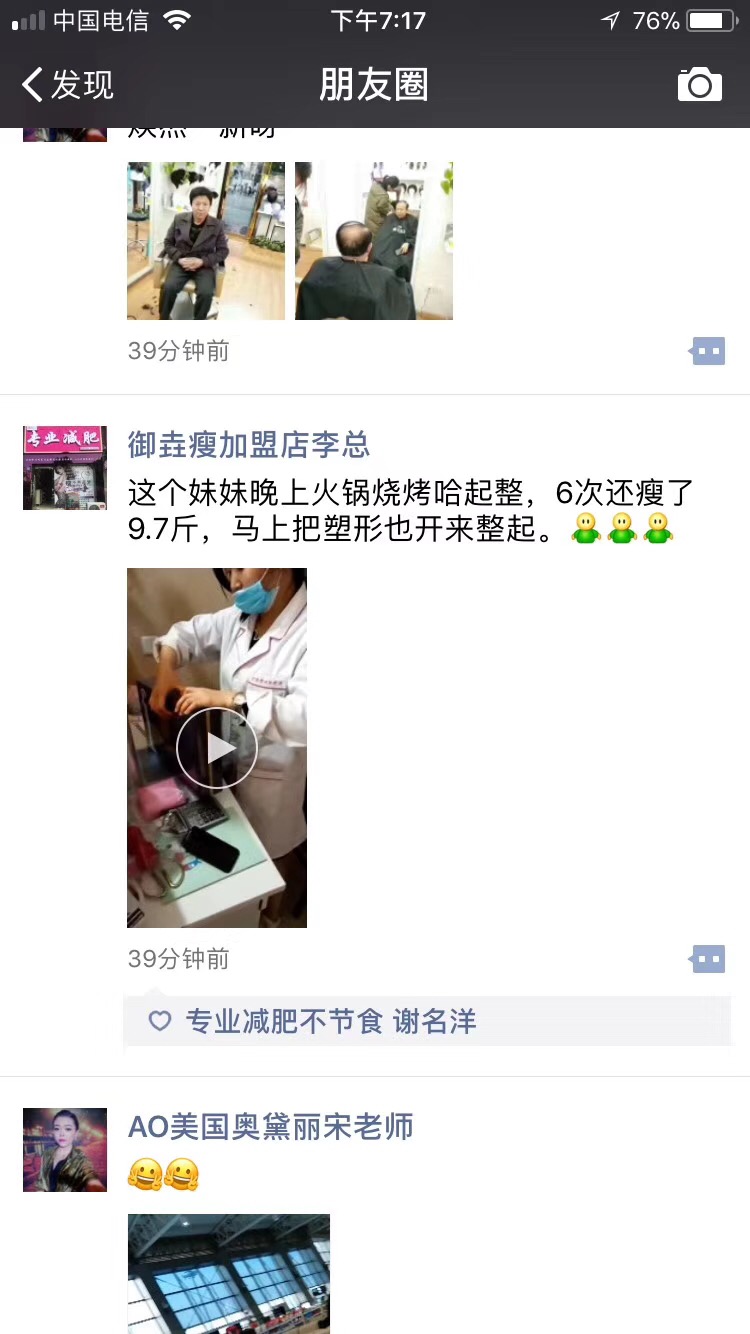The height and width of the screenshot is (1334, 750).
Task: Open the photo in AO美国奥黛丽宋老师's post
Action: click(x=228, y=1273)
